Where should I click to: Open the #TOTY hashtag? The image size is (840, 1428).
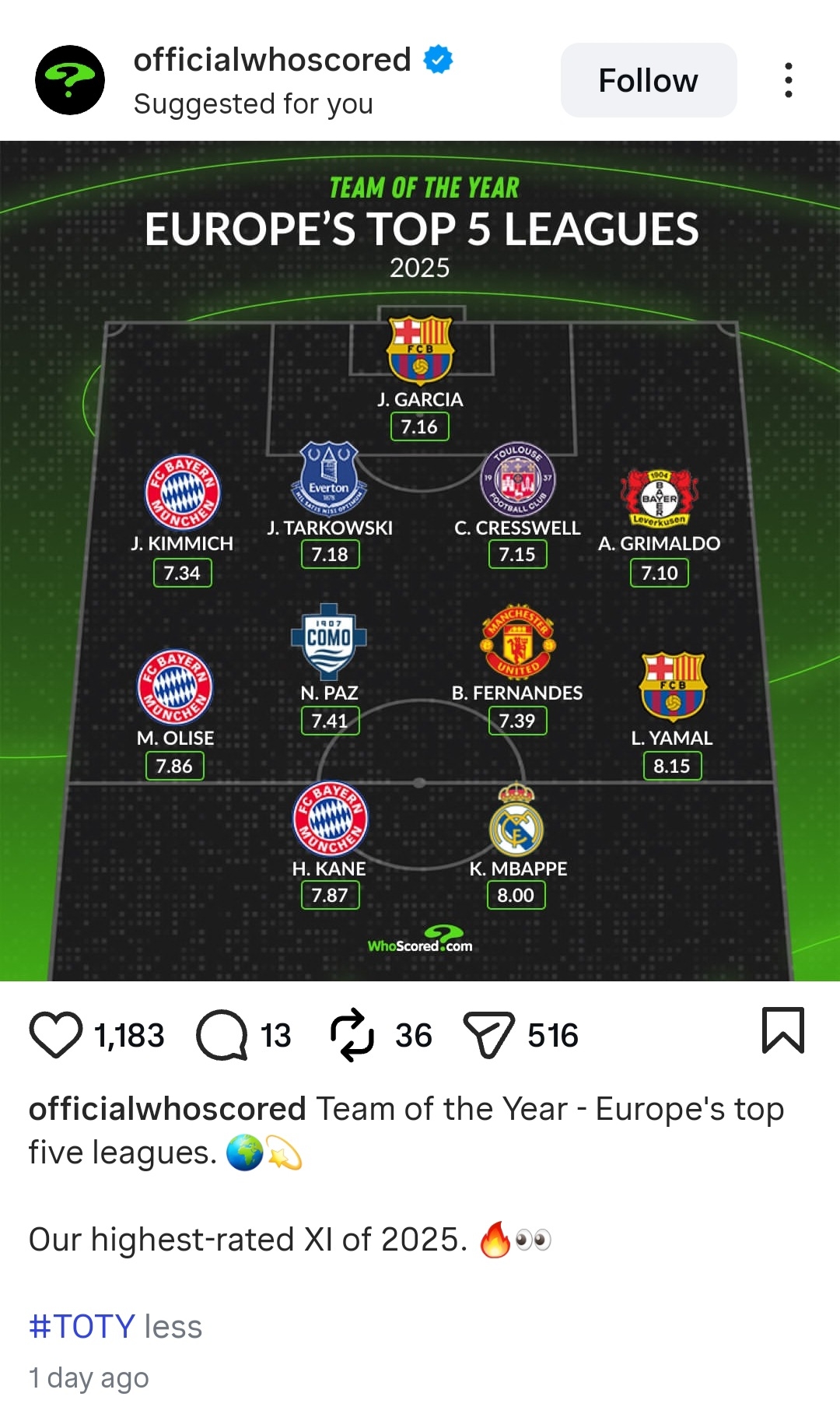82,1327
